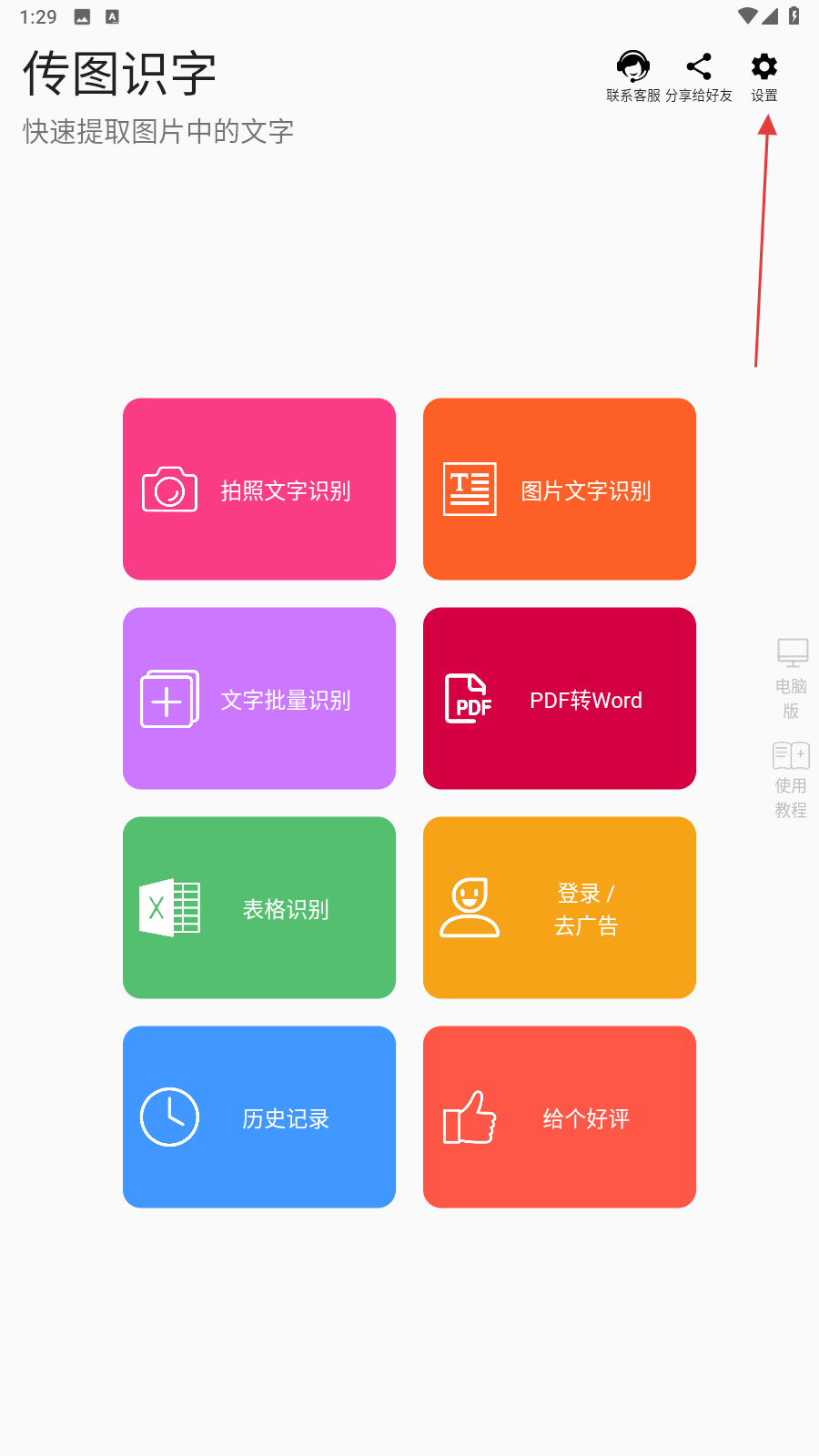Tap 给个好评 to rate the app
819x1456 pixels.
(560, 1117)
